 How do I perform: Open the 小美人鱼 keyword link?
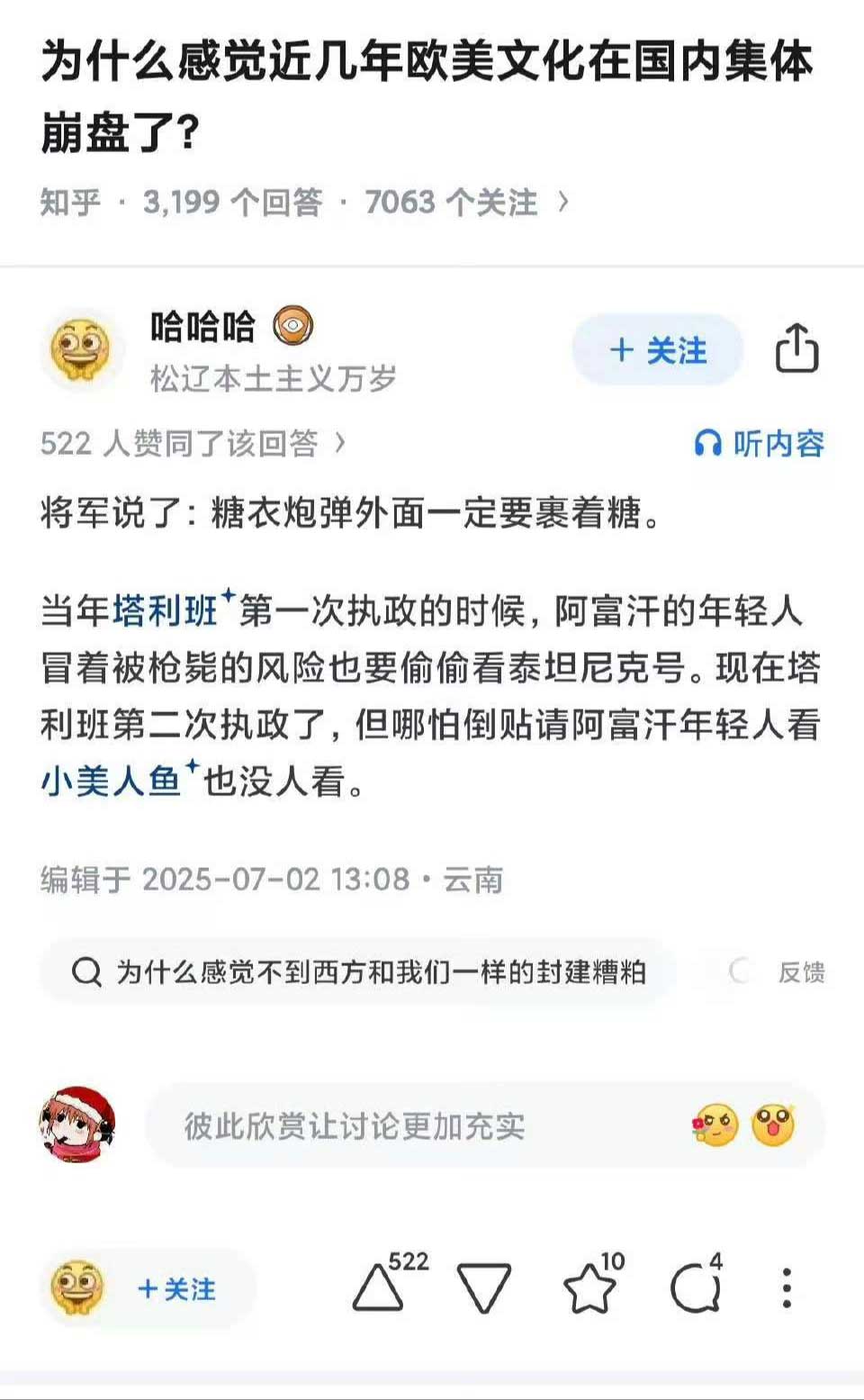[112, 781]
